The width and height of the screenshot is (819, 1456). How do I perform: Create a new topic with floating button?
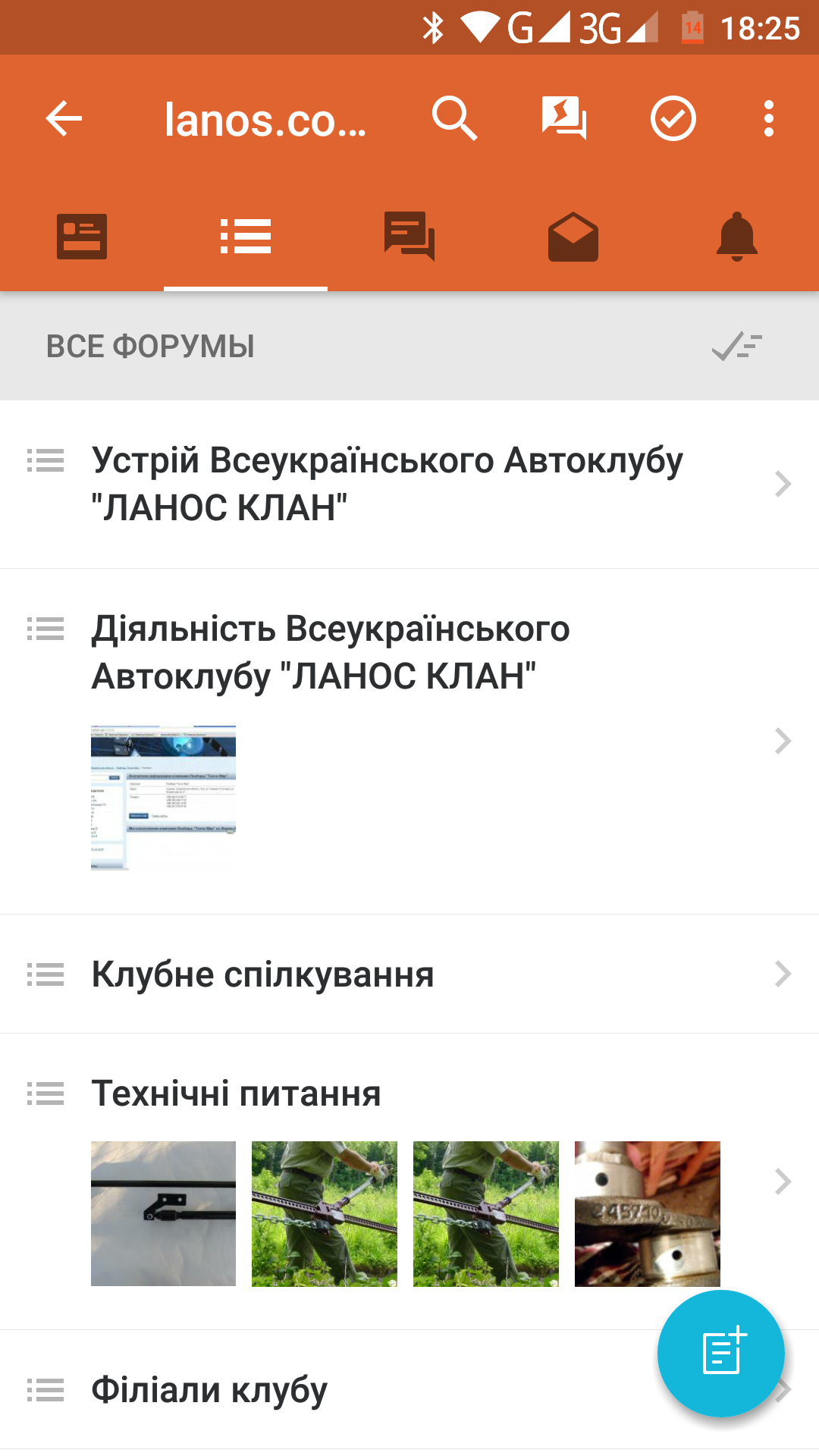[x=720, y=1353]
